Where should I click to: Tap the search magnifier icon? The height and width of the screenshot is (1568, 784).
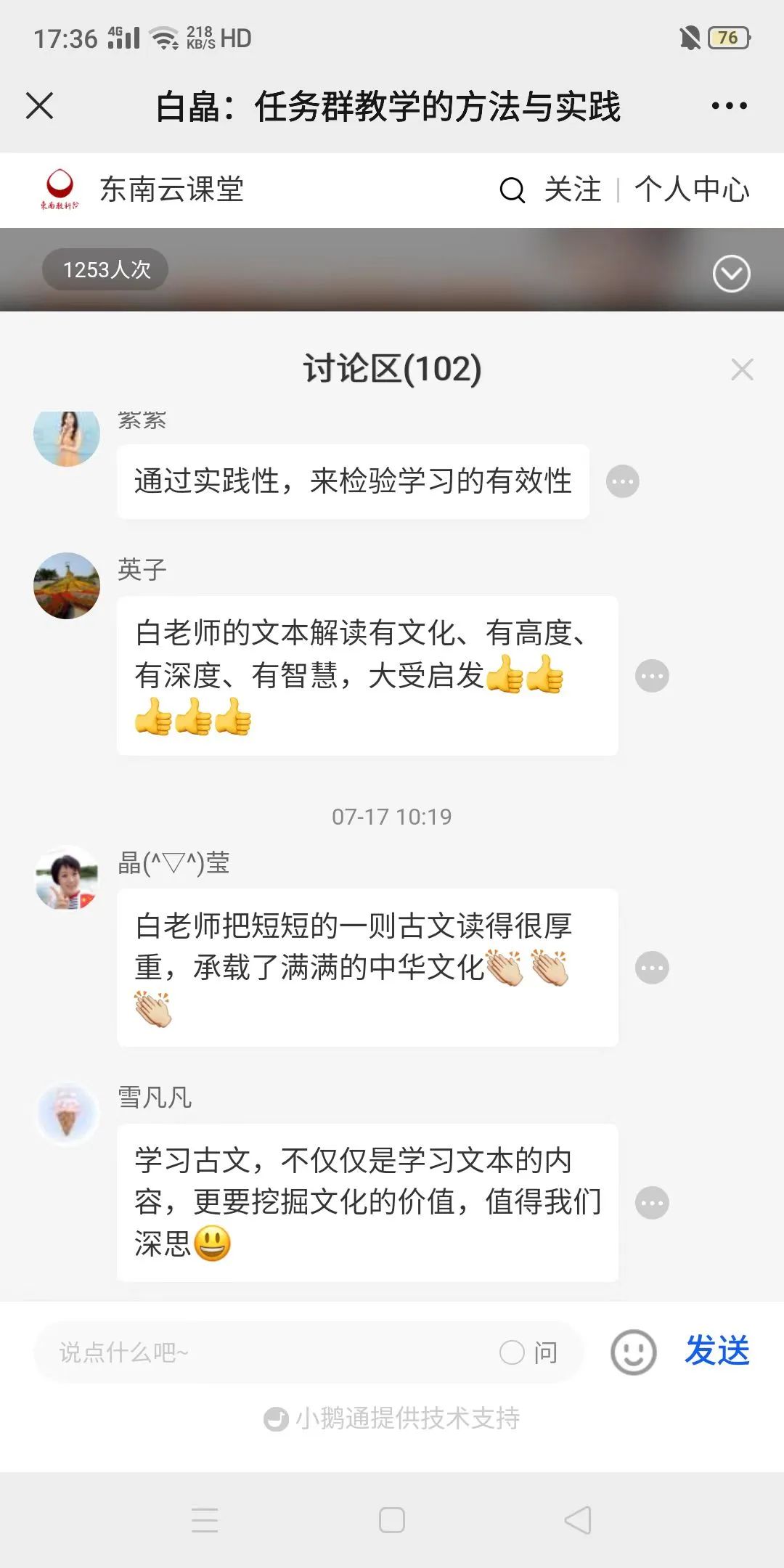[512, 190]
